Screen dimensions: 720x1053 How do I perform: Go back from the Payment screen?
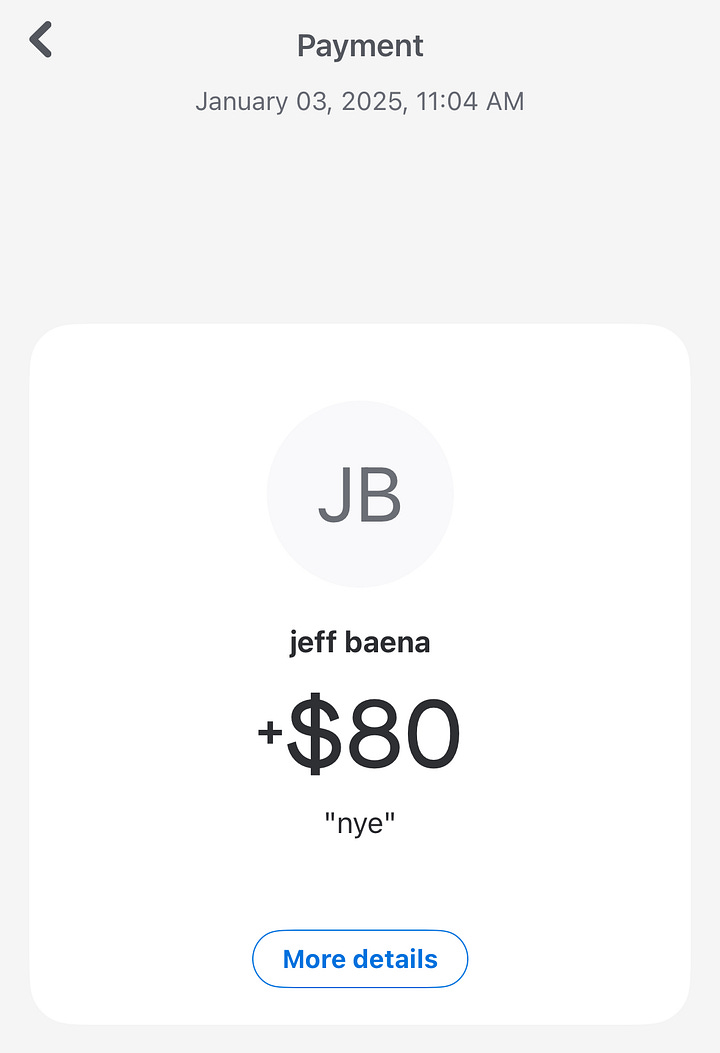(41, 41)
